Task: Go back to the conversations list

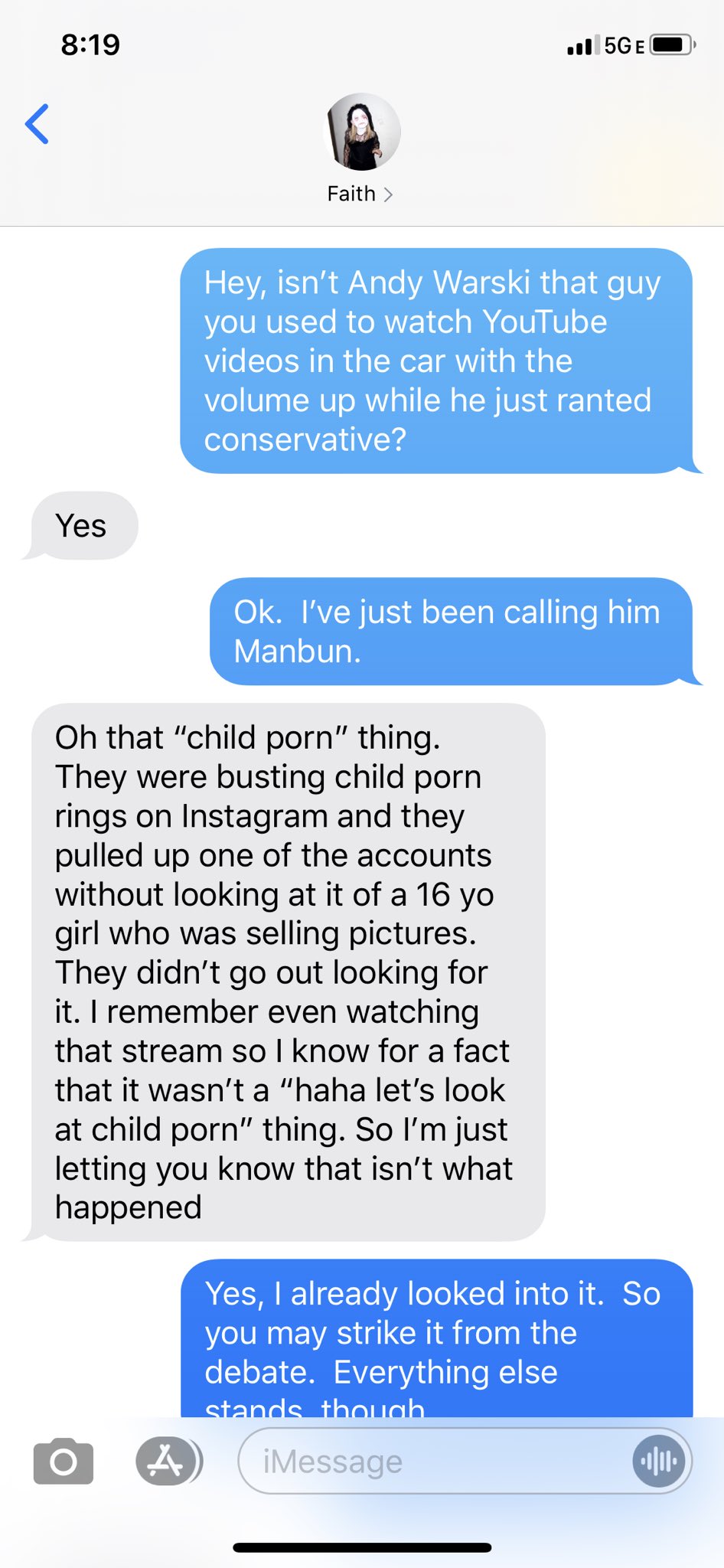Action: 37,124
